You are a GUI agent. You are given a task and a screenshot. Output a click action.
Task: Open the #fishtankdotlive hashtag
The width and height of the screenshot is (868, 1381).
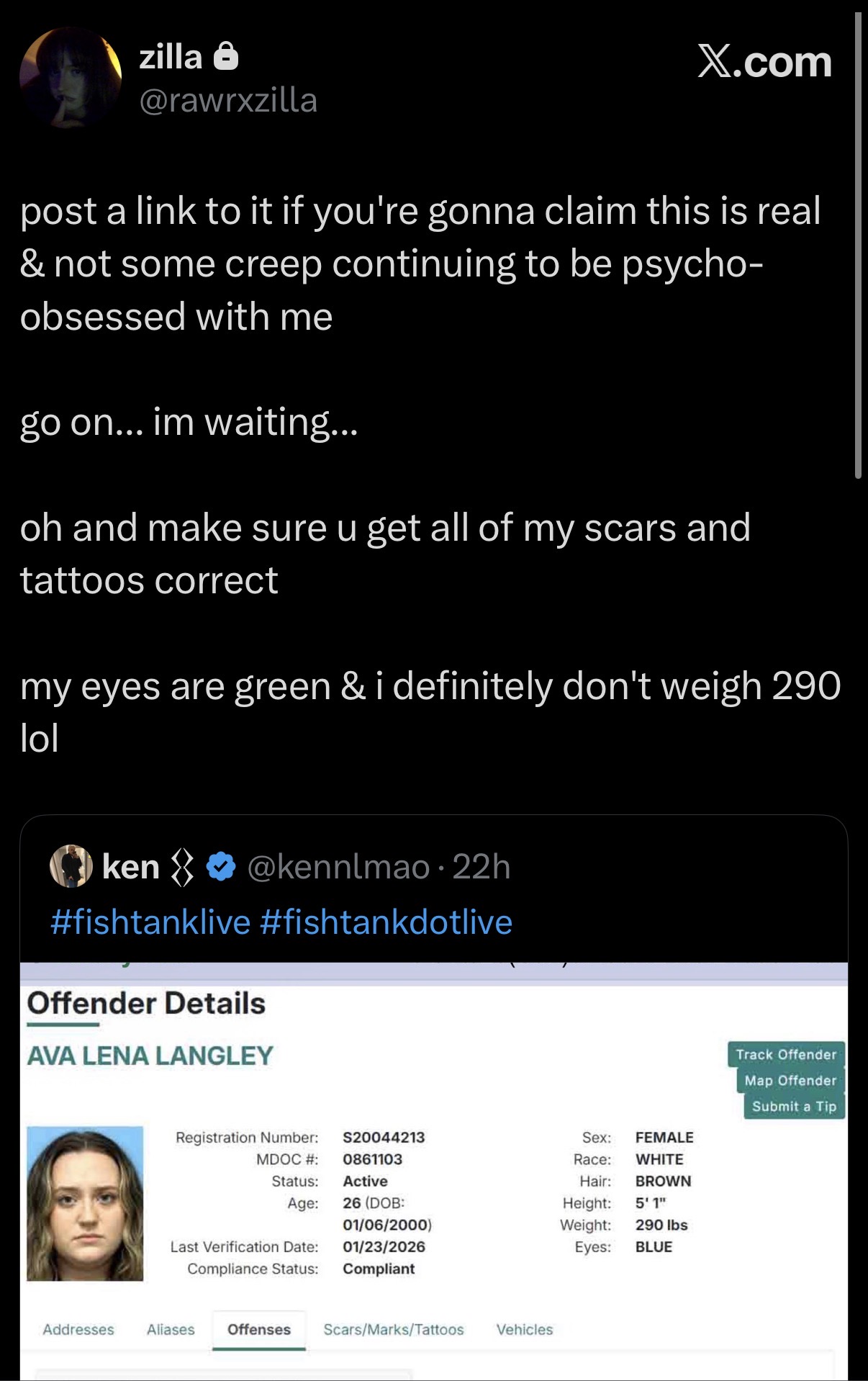386,922
